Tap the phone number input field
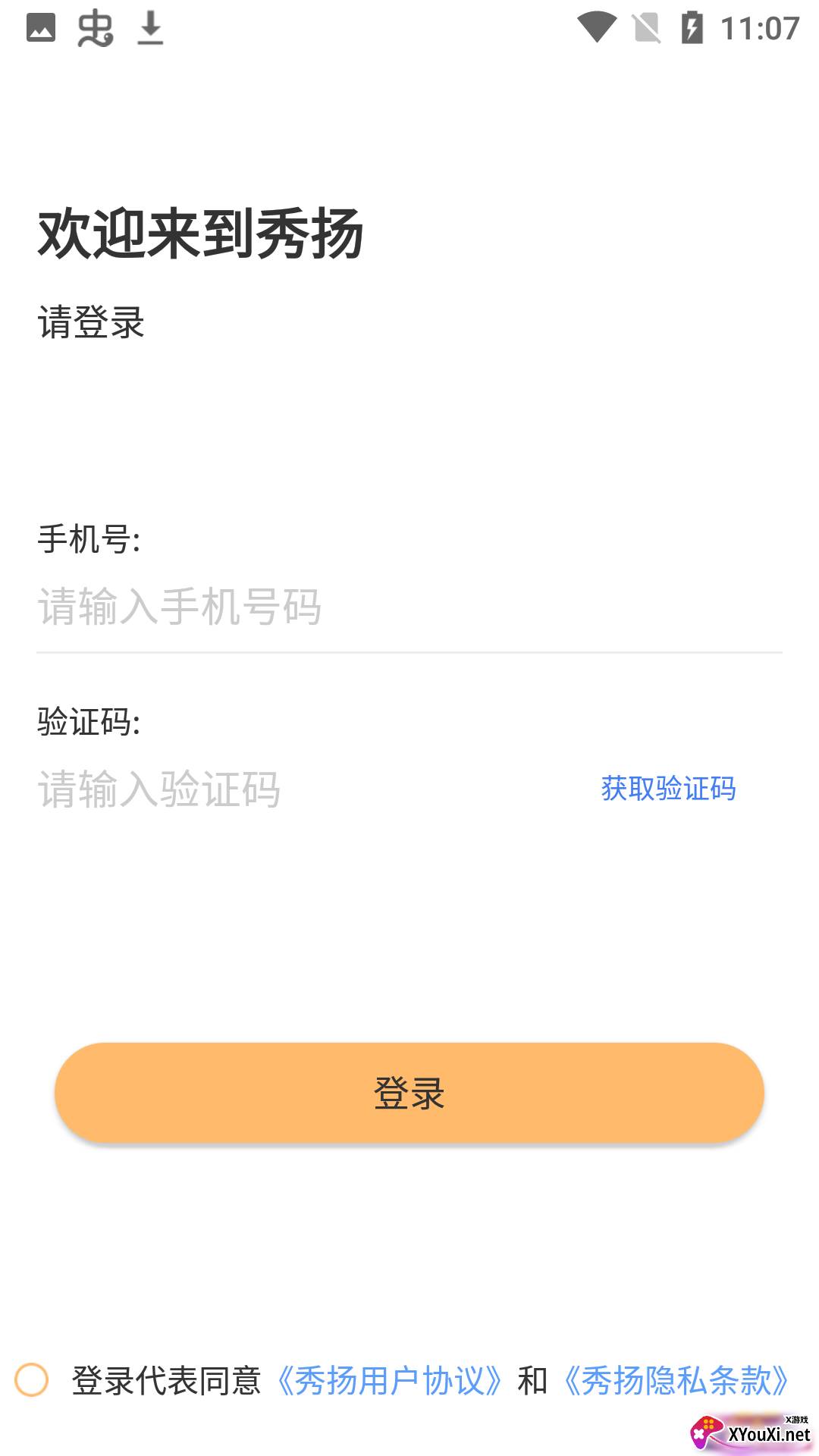The image size is (819, 1456). (x=409, y=607)
